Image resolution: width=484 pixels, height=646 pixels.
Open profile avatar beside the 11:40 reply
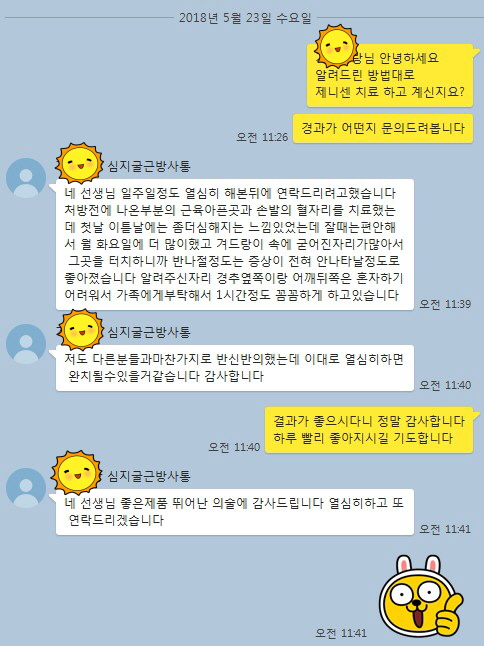[26, 344]
